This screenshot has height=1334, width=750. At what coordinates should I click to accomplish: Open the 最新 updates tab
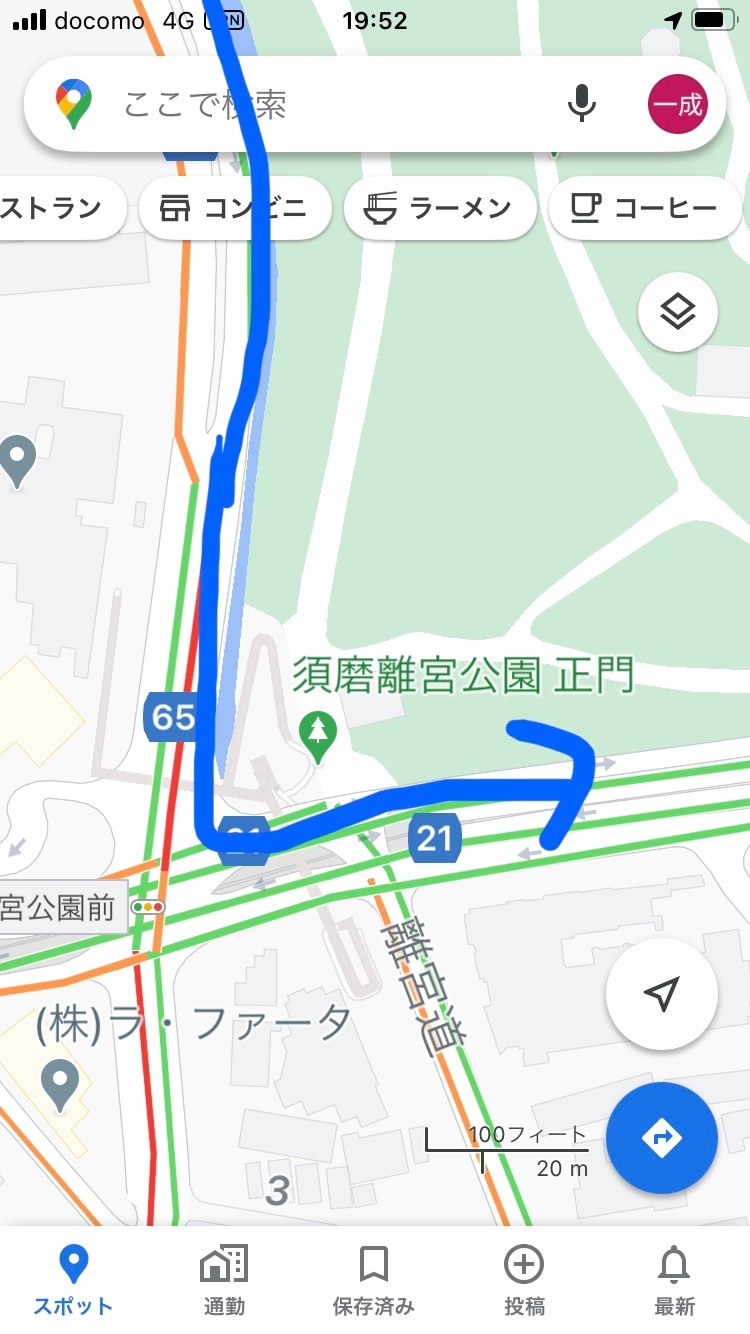[x=674, y=1280]
